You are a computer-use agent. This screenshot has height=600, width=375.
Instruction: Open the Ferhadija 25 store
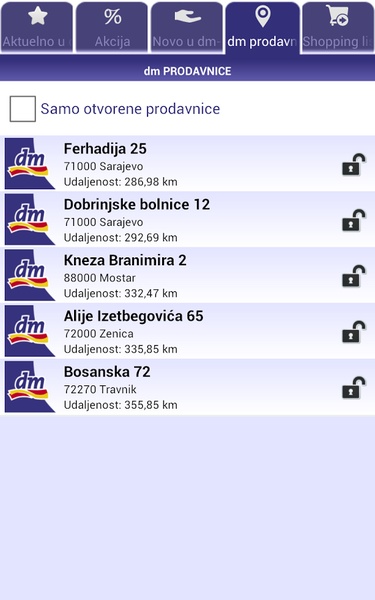point(188,164)
